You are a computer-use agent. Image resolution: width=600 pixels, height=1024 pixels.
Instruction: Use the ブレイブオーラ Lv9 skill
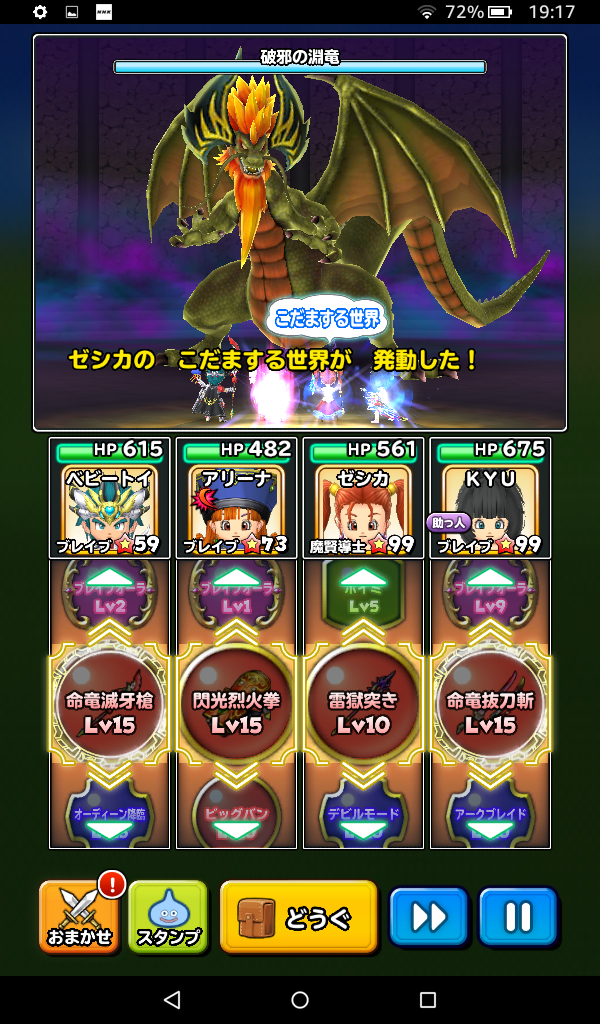pyautogui.click(x=490, y=597)
